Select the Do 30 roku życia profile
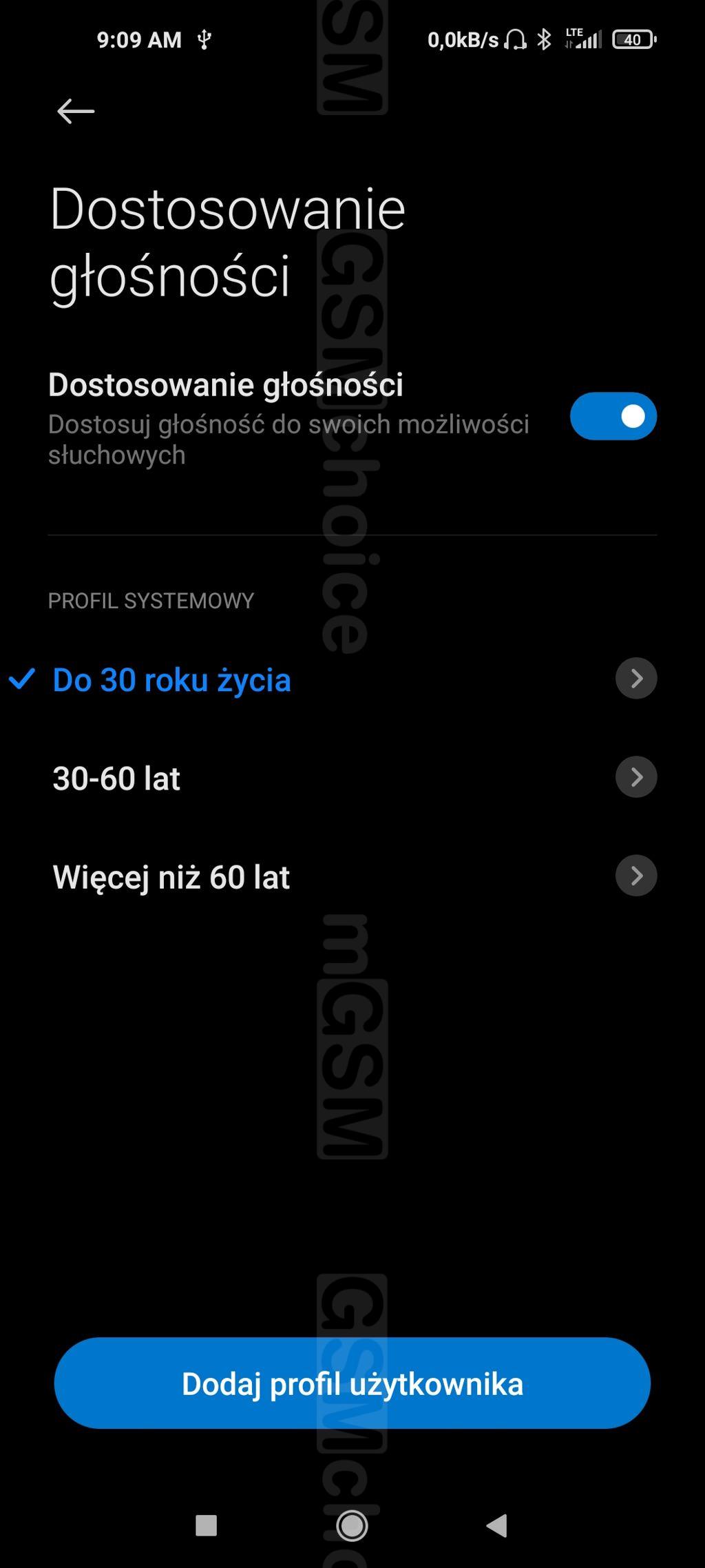Viewport: 705px width, 1568px height. coord(172,680)
